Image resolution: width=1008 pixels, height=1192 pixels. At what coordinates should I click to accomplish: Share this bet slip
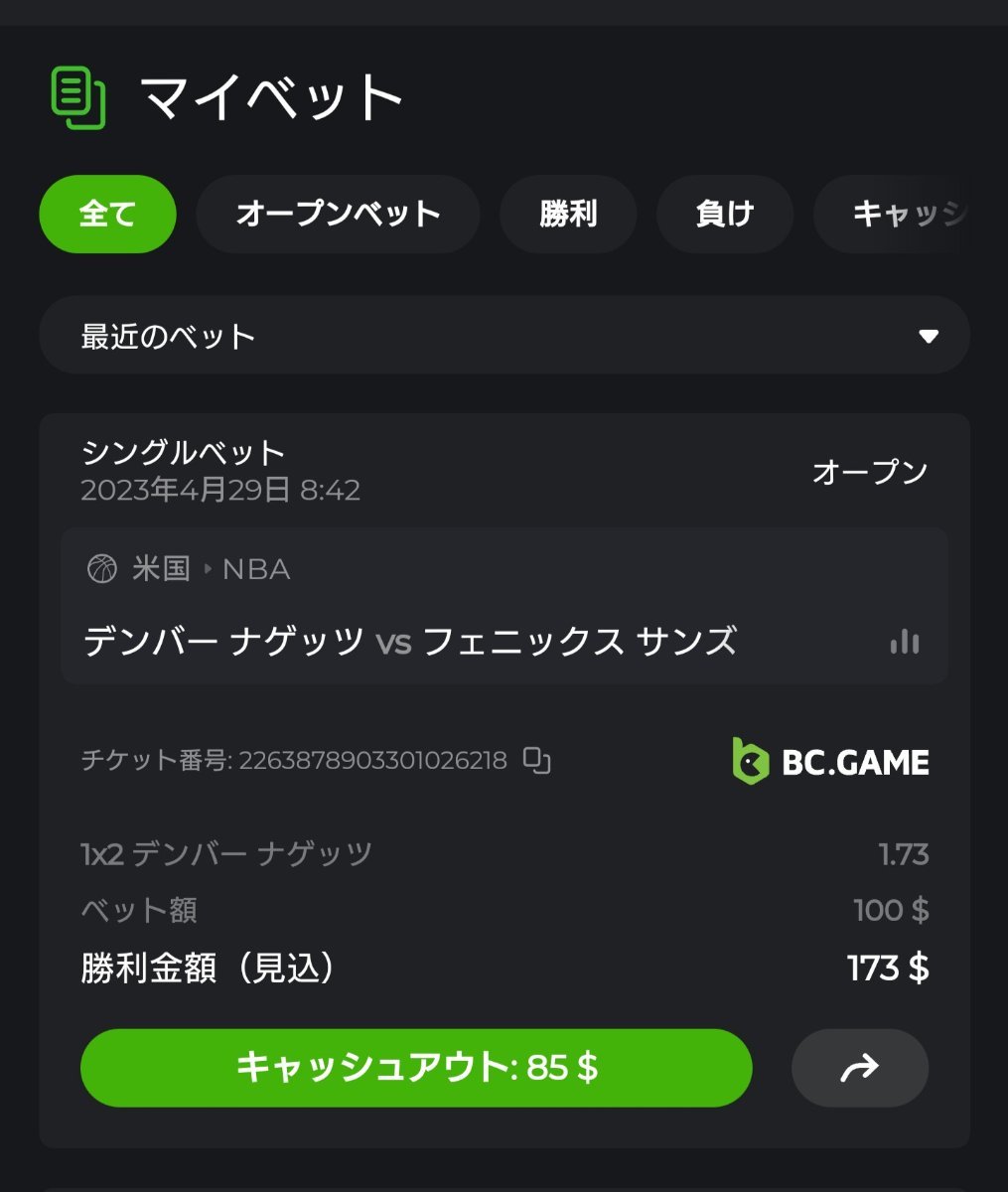click(x=859, y=1068)
